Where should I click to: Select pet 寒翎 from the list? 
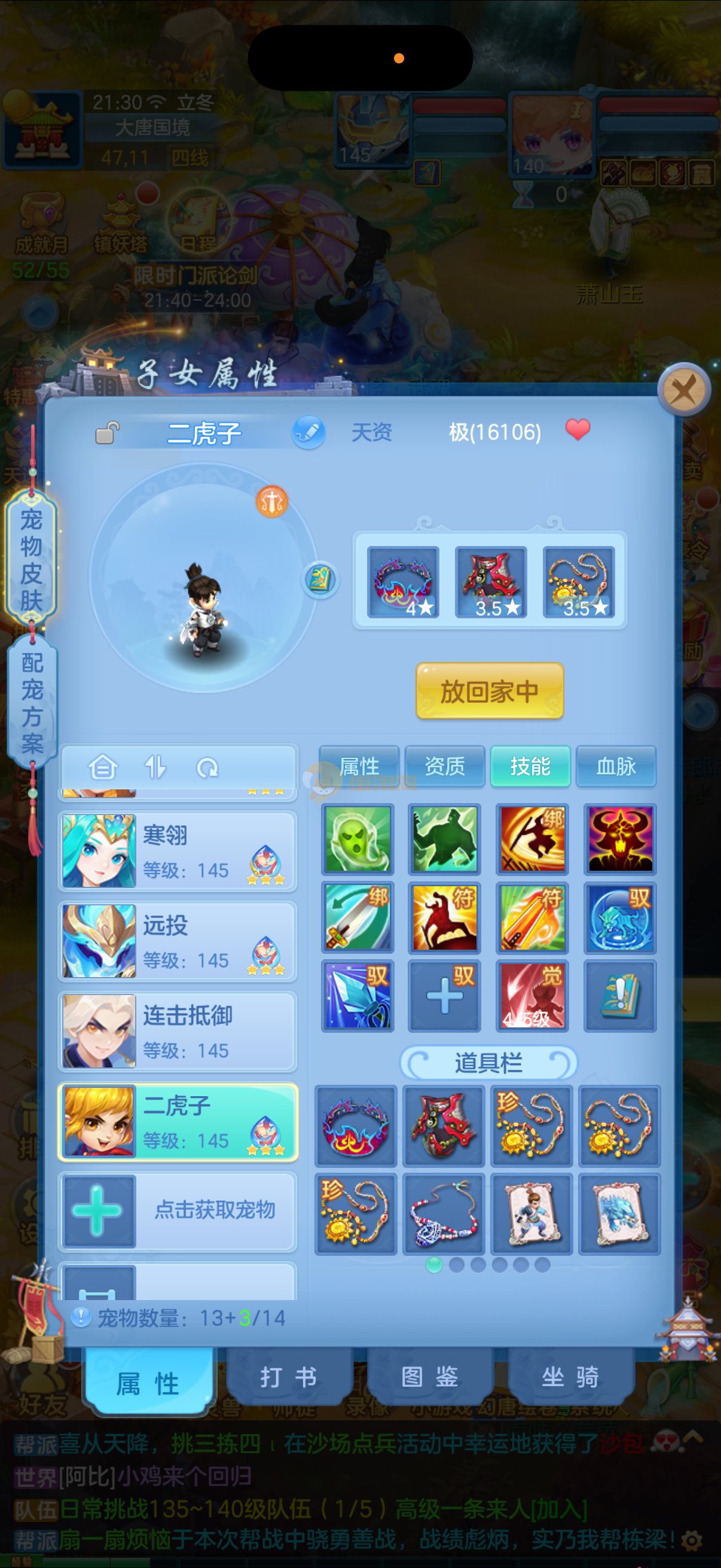(x=178, y=851)
